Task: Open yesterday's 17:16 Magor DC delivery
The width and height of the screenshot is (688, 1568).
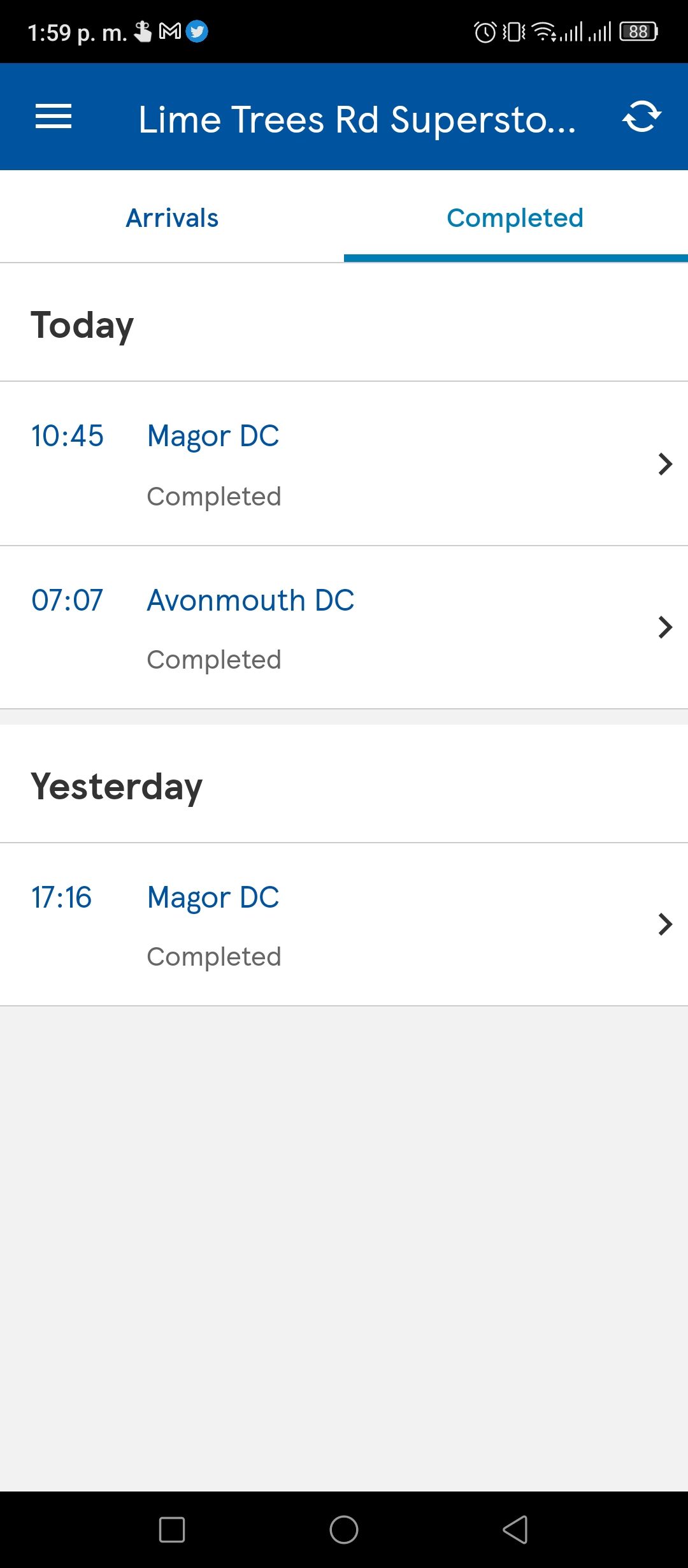Action: [344, 925]
